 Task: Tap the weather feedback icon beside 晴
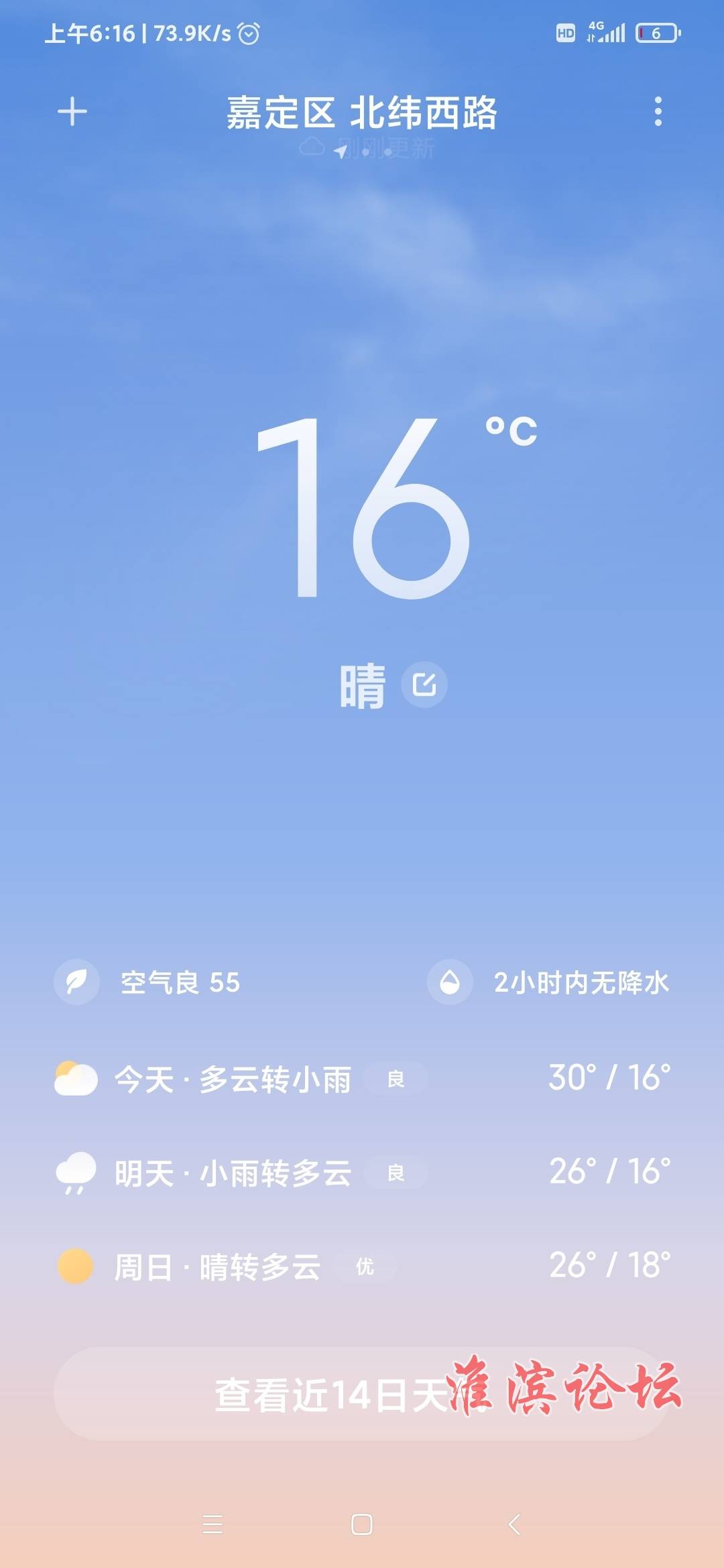point(424,685)
